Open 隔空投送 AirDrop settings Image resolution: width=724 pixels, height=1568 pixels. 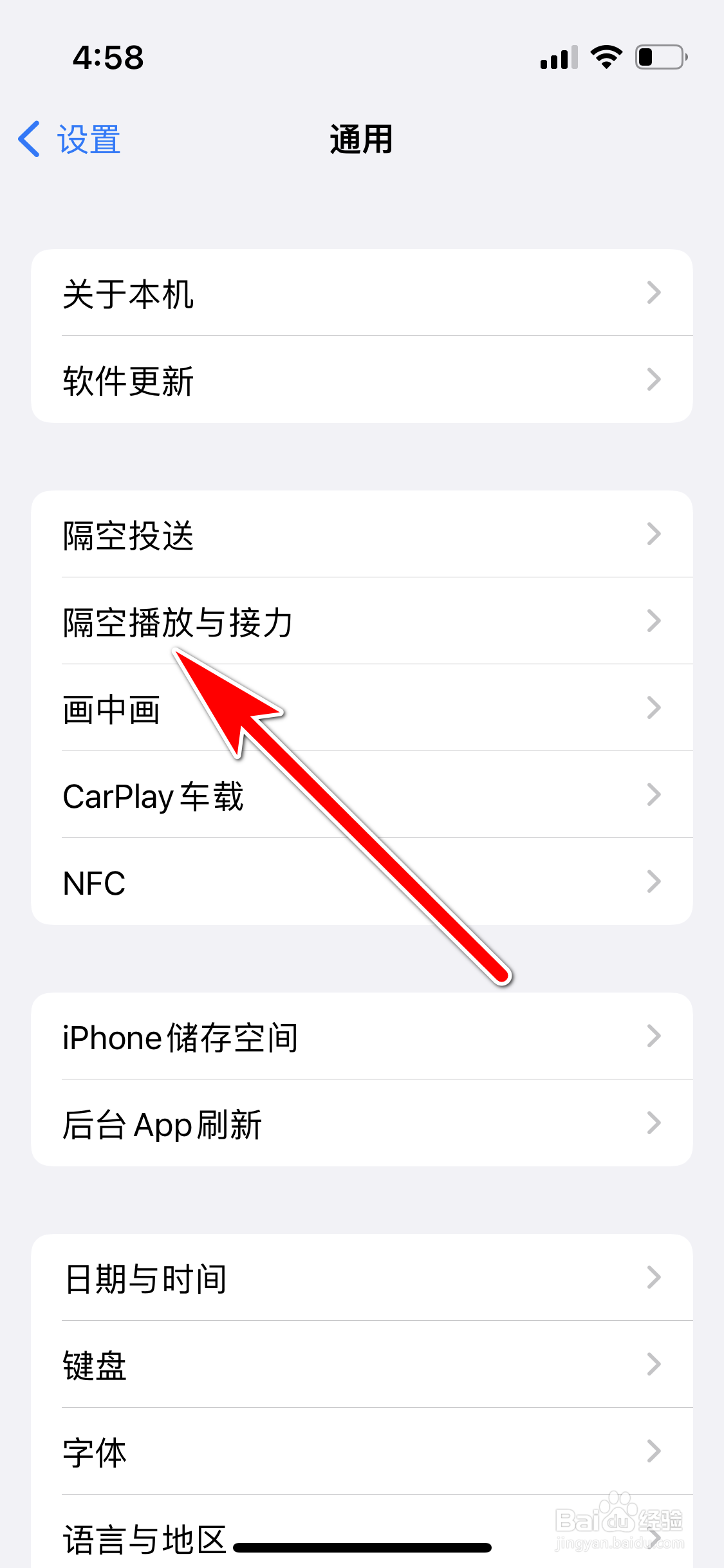coord(360,536)
